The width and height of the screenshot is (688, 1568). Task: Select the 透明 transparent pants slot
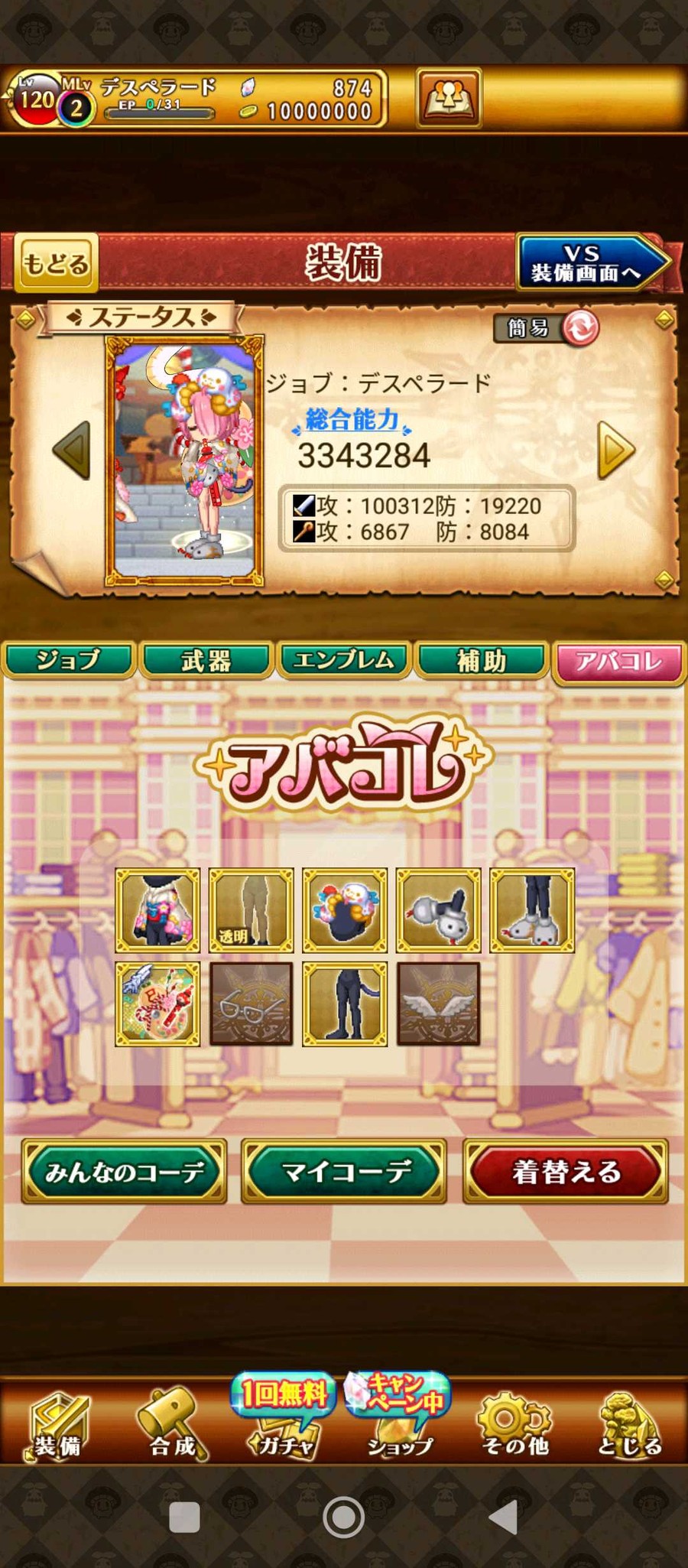click(252, 910)
